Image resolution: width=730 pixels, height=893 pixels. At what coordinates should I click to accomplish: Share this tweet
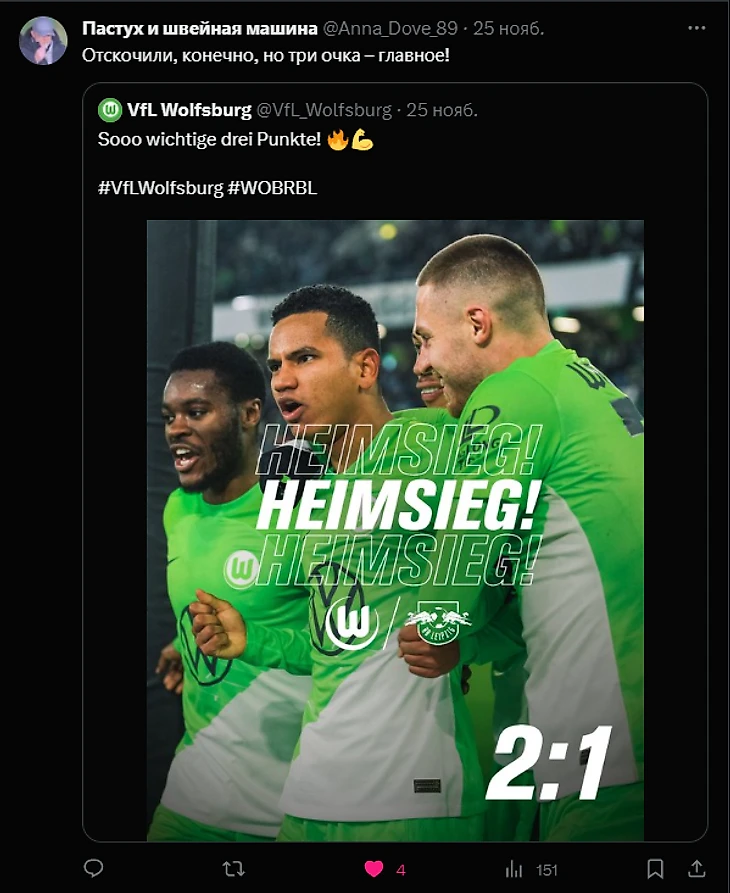pos(694,868)
